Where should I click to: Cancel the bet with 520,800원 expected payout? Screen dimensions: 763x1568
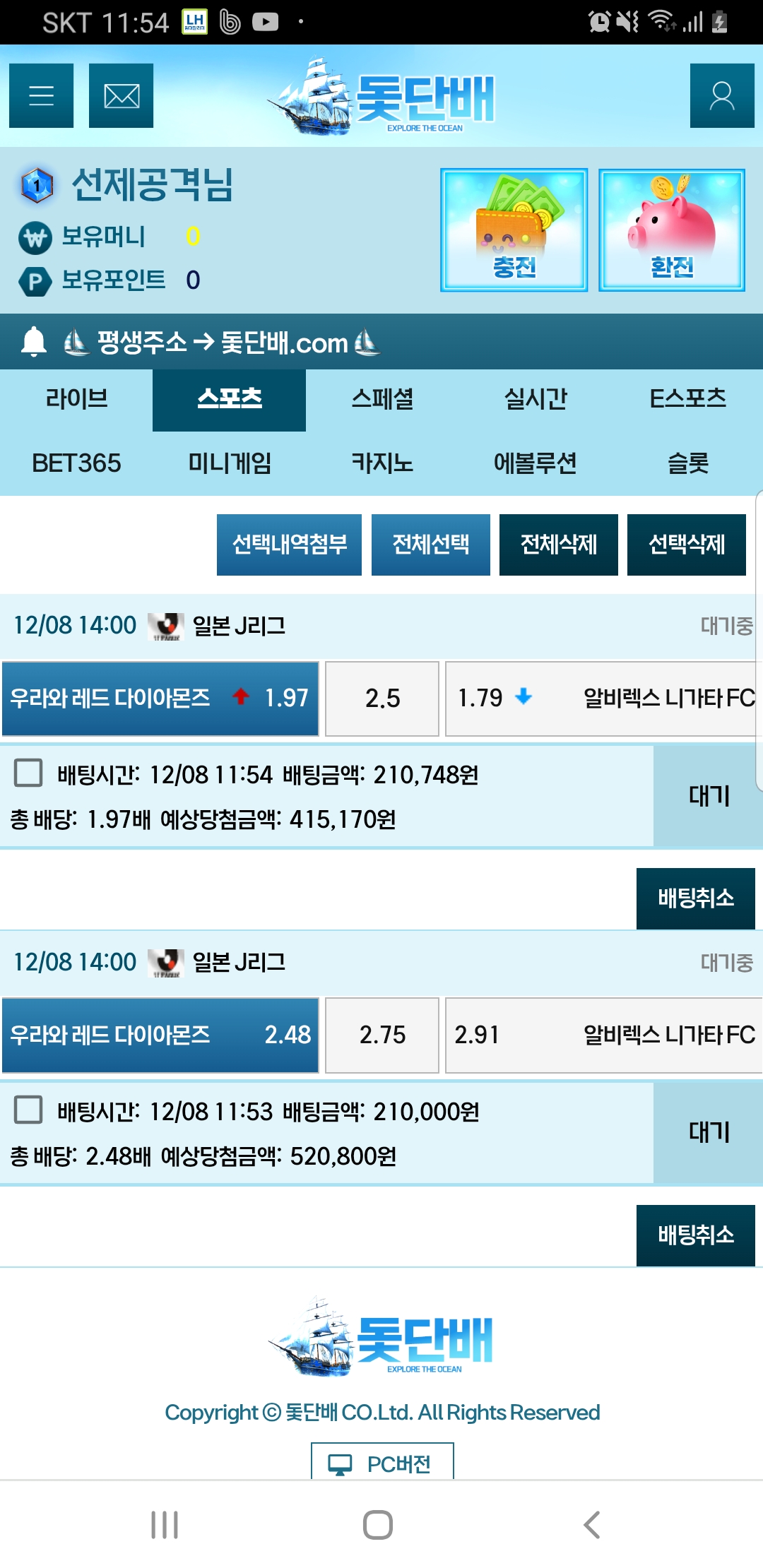tap(696, 1235)
